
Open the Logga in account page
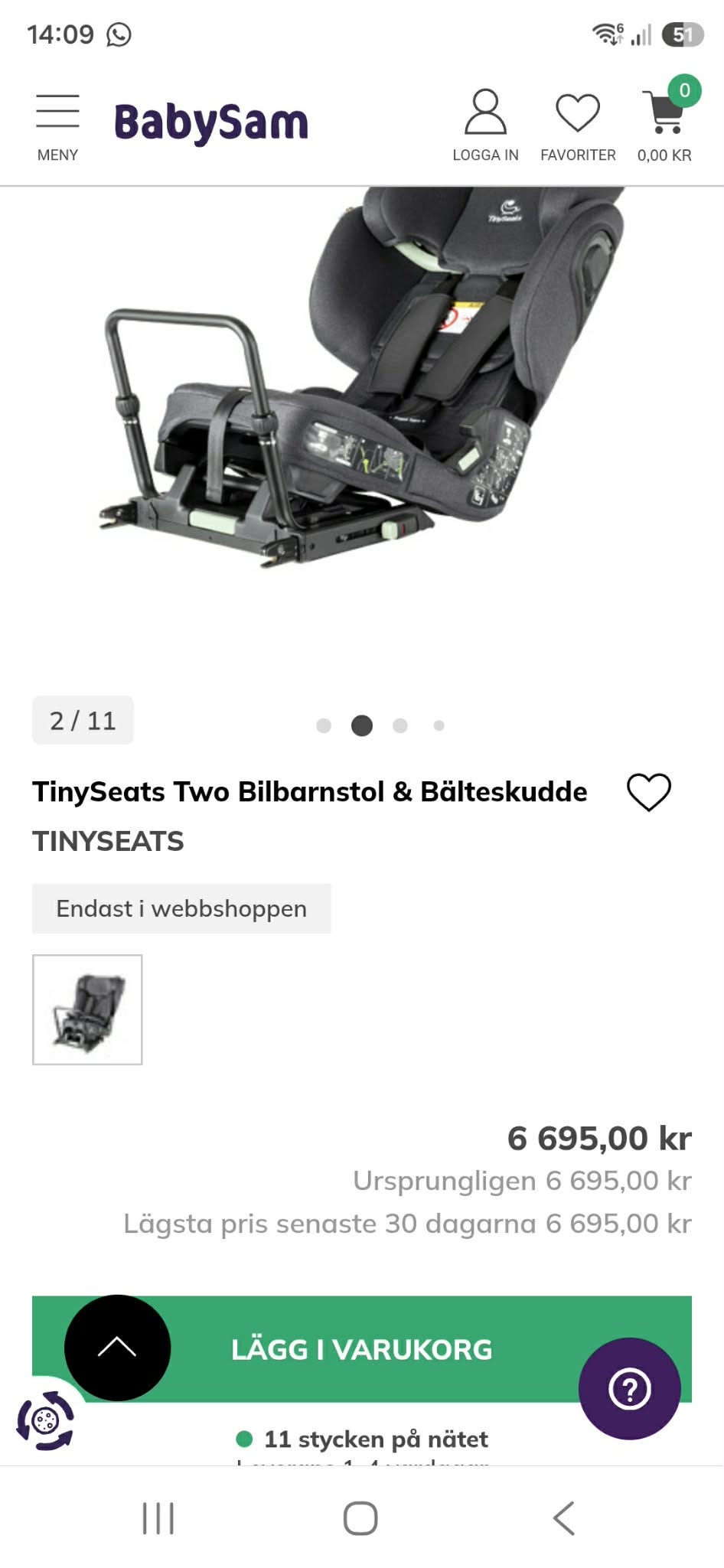485,126
